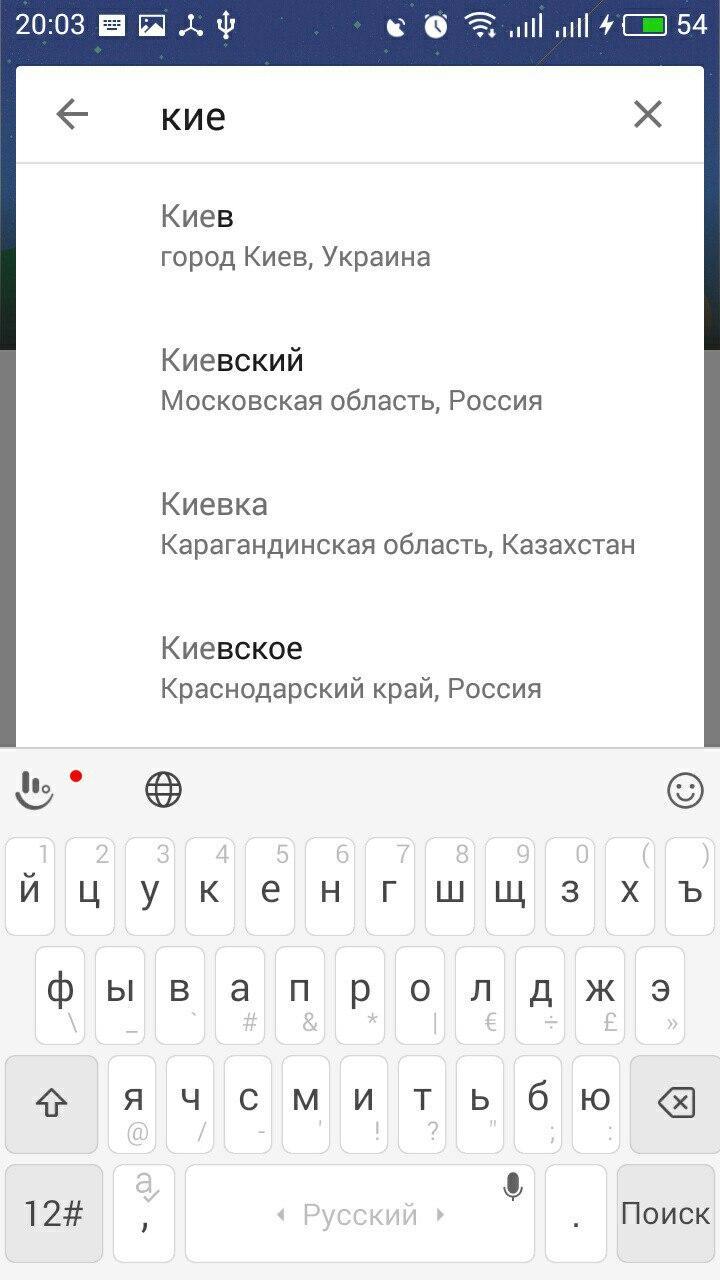Tap the Русский space bar

[x=360, y=1213]
